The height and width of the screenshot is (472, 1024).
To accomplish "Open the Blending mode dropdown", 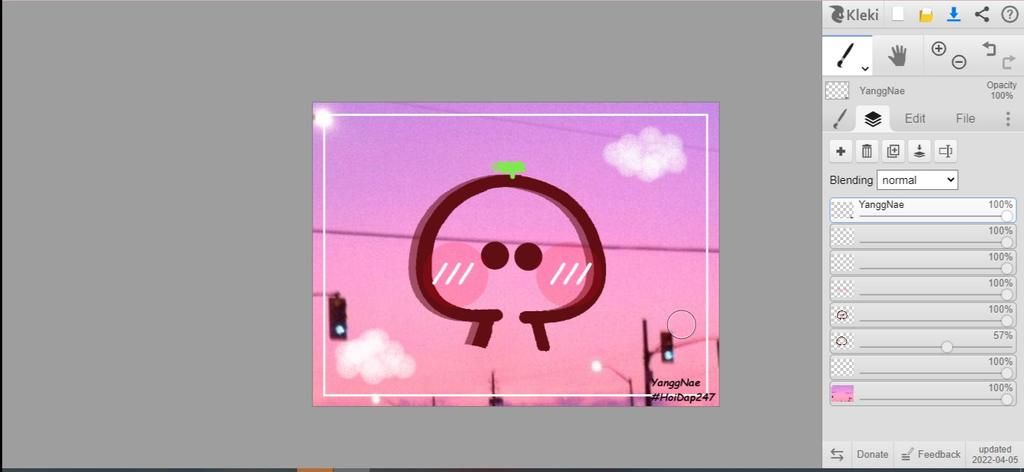I will (917, 180).
